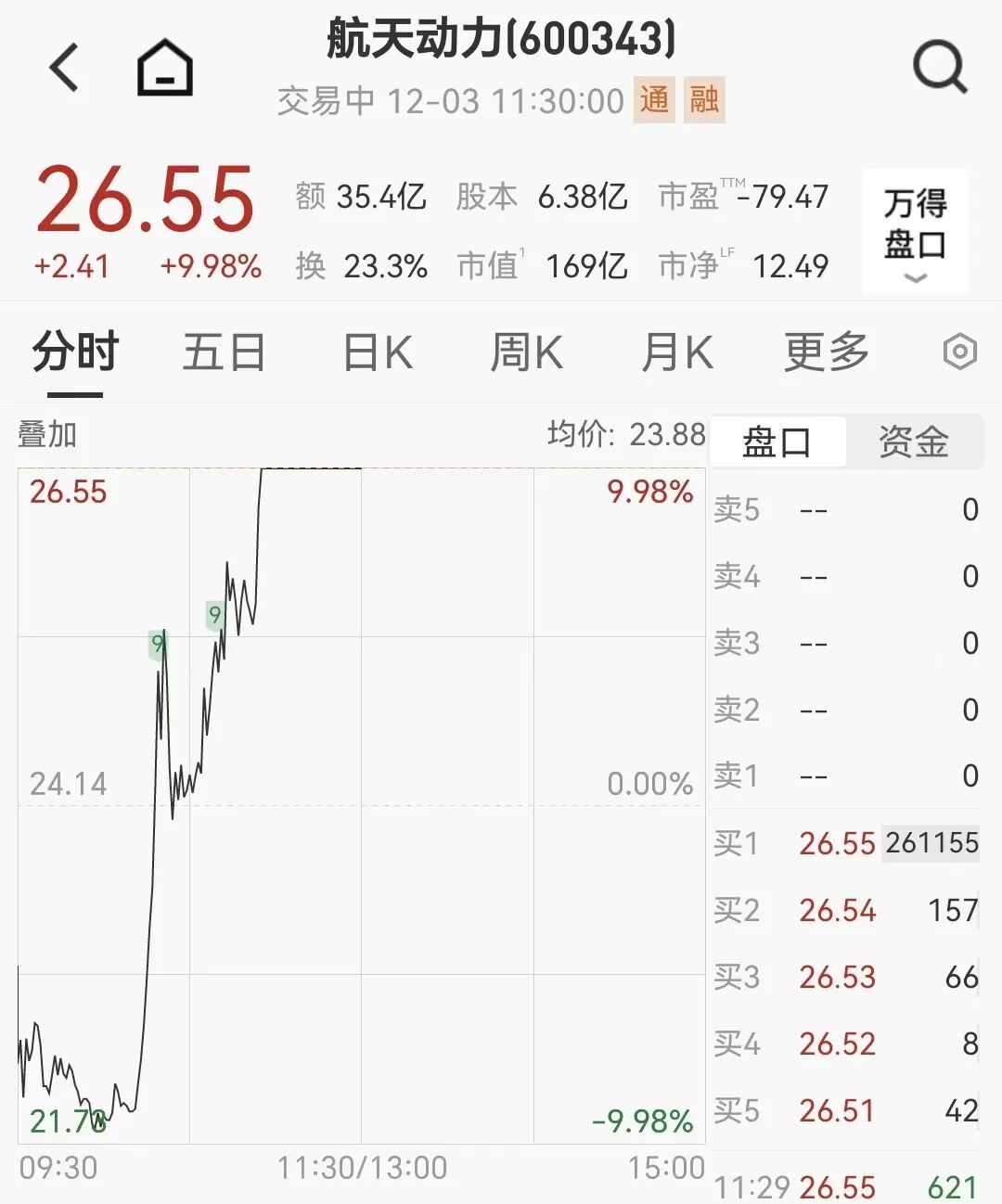Open the home icon in the header
This screenshot has width=1002, height=1204.
click(165, 68)
